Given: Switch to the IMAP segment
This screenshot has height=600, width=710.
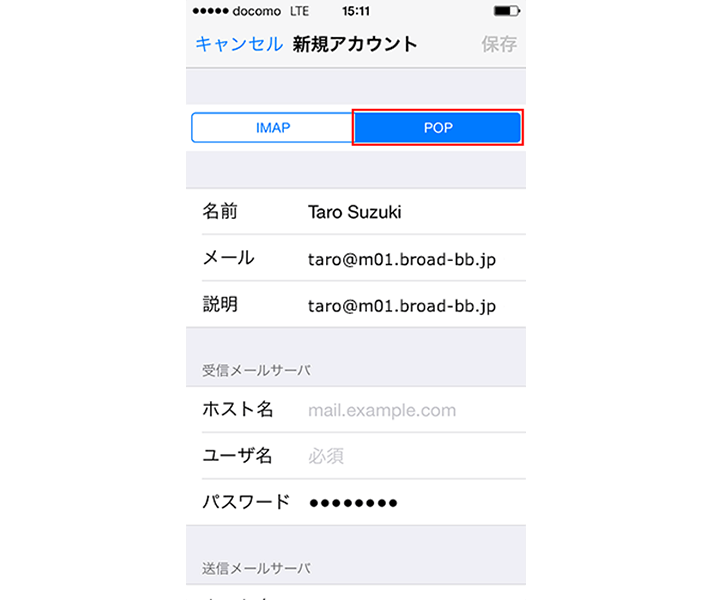Looking at the screenshot, I should coord(273,128).
